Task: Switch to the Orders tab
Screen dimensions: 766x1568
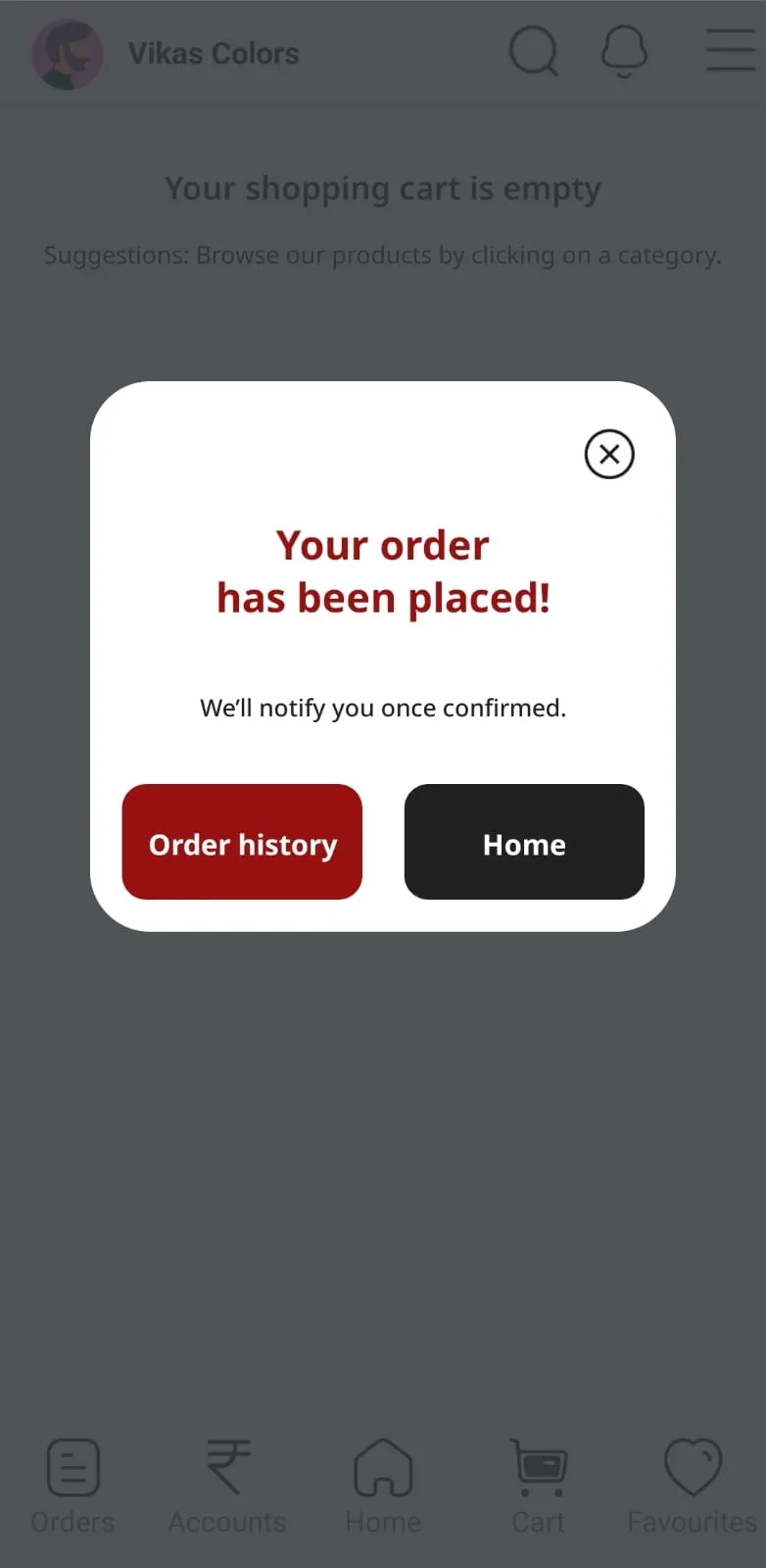Action: pyautogui.click(x=72, y=1485)
